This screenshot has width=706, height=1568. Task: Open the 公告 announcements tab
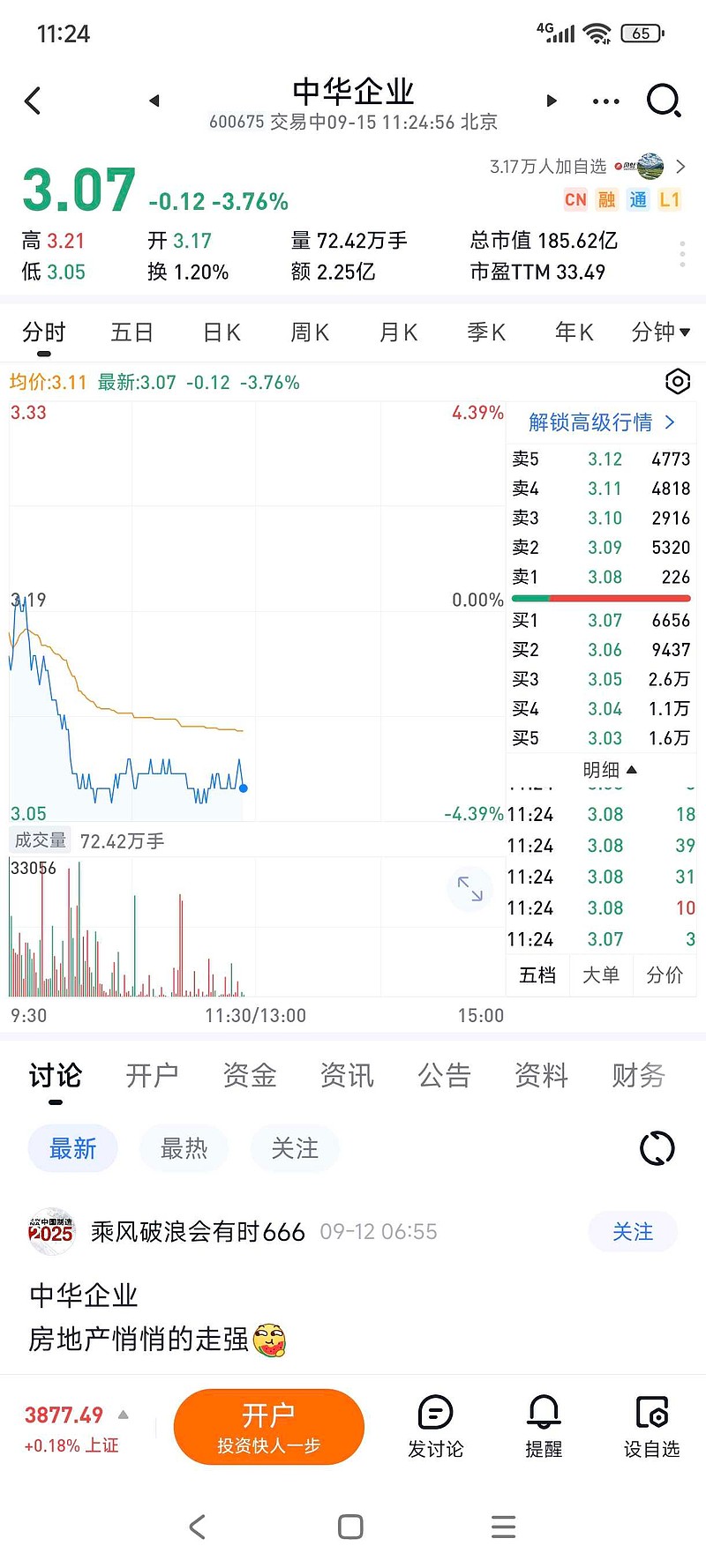pos(444,1075)
